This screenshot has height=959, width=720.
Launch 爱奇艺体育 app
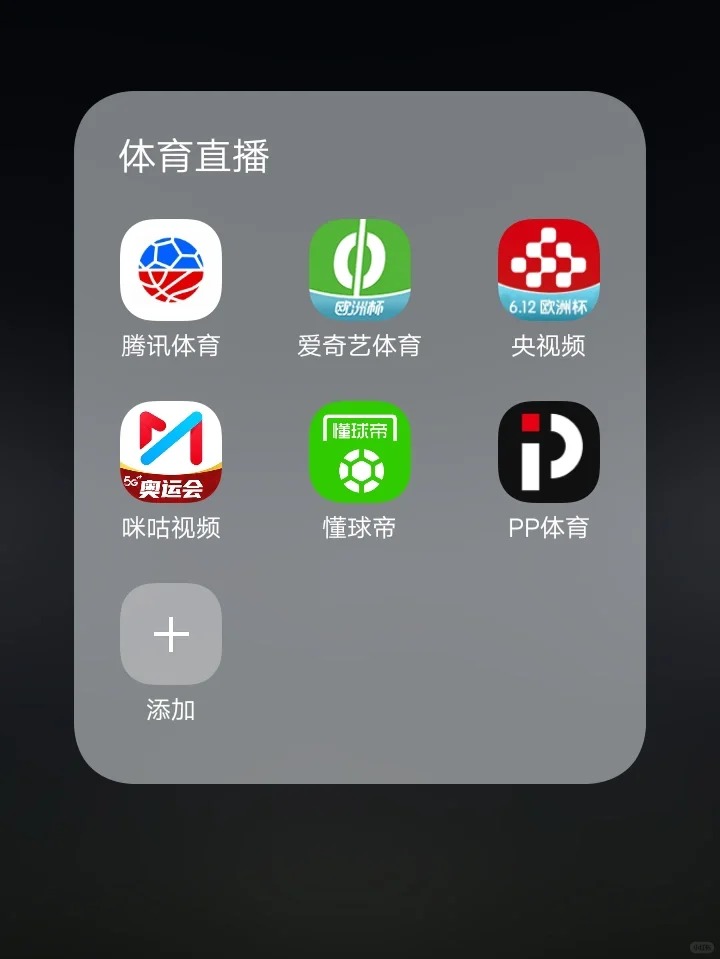click(x=359, y=270)
